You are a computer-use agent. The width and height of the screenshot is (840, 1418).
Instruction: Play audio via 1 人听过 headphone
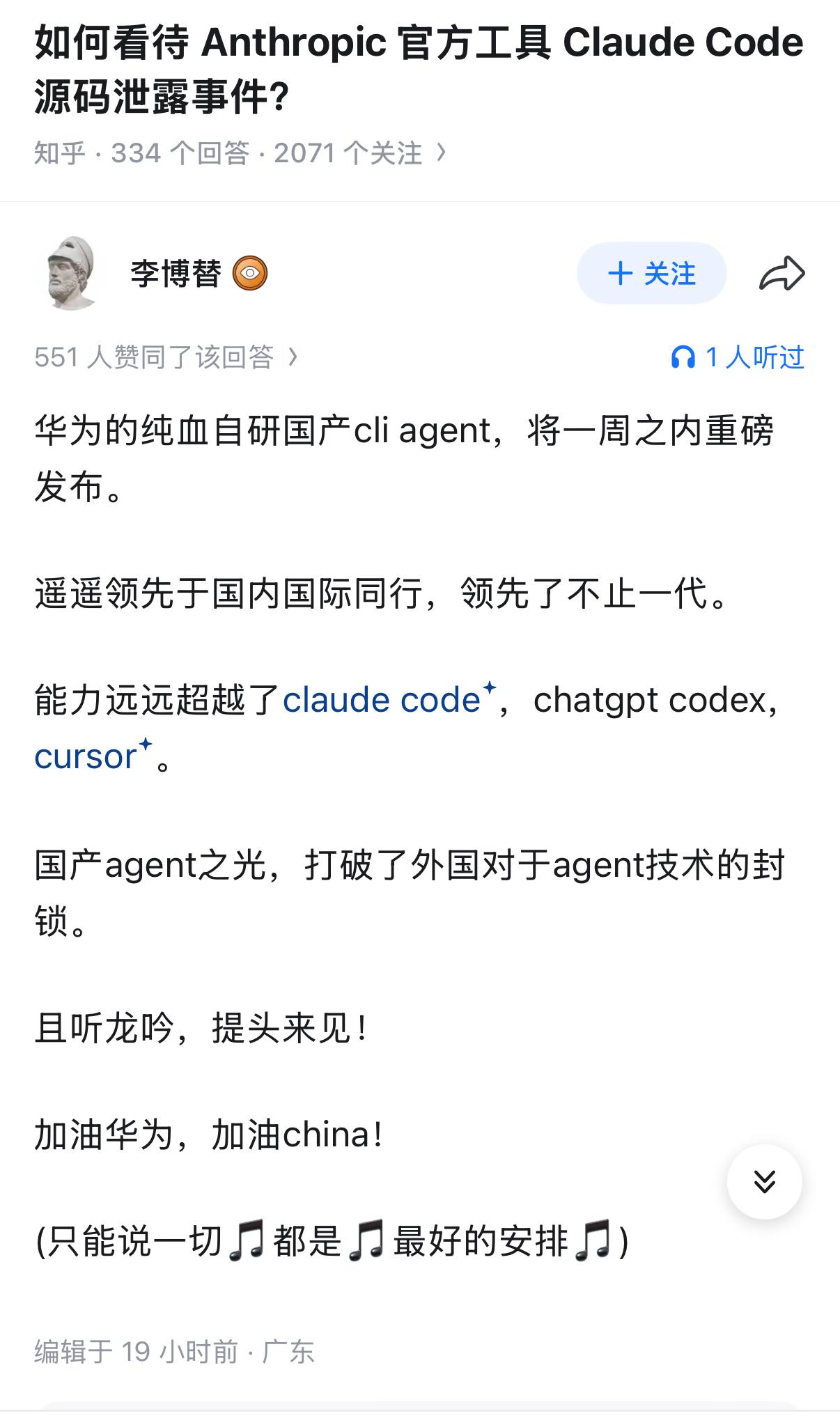pos(737,357)
